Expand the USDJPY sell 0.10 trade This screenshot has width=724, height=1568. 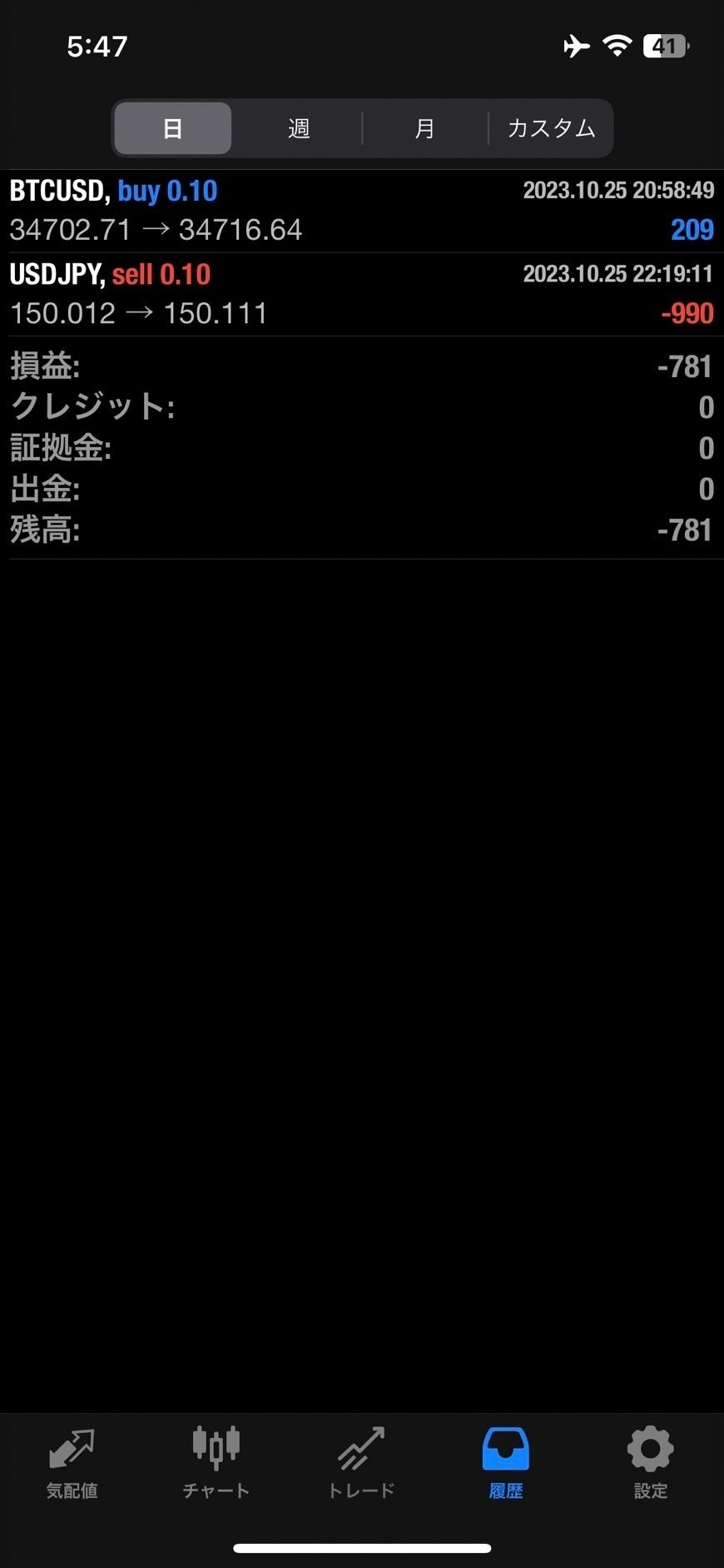coord(362,295)
